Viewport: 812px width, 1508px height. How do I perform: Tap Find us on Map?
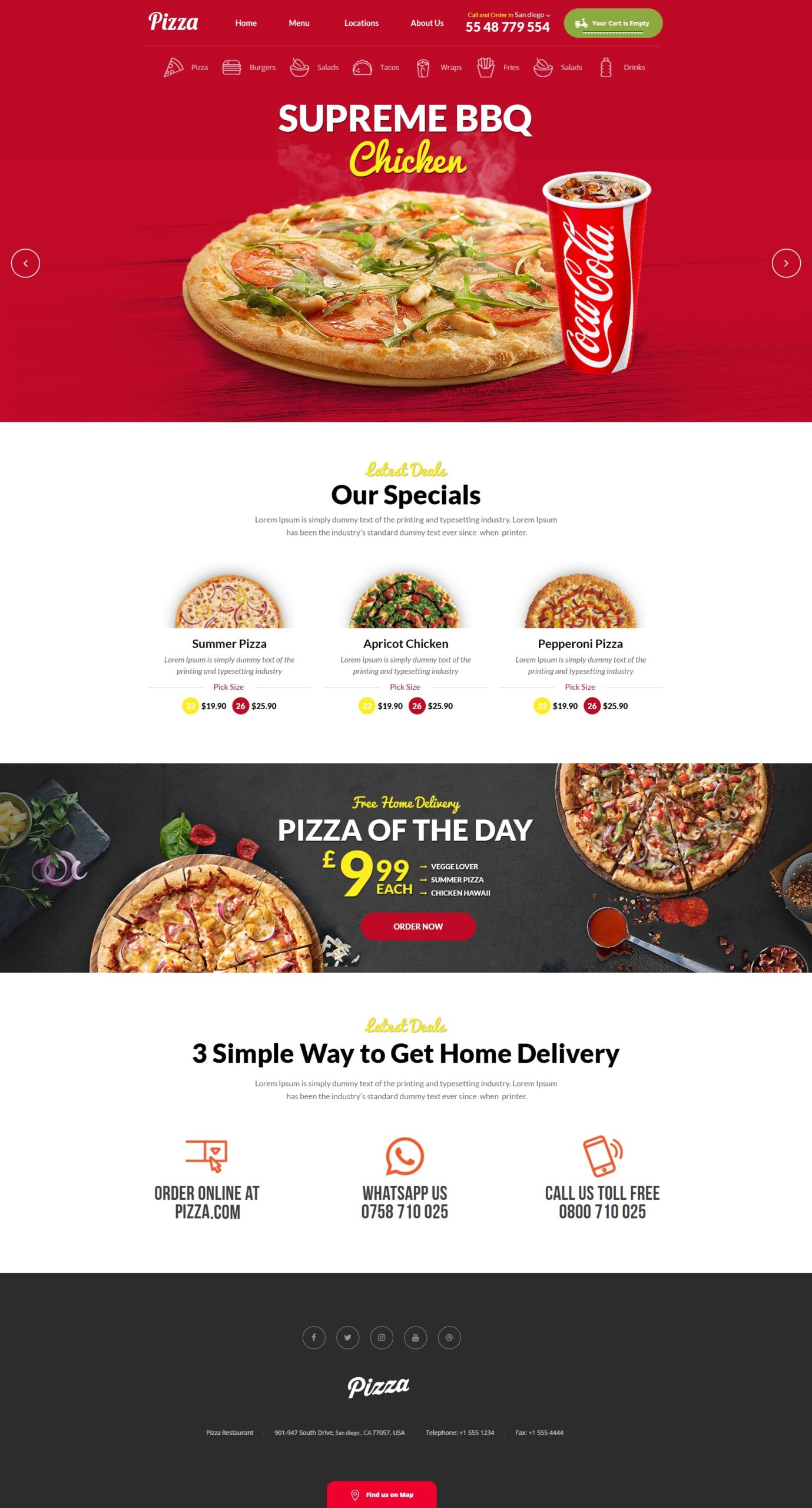pos(382,1494)
